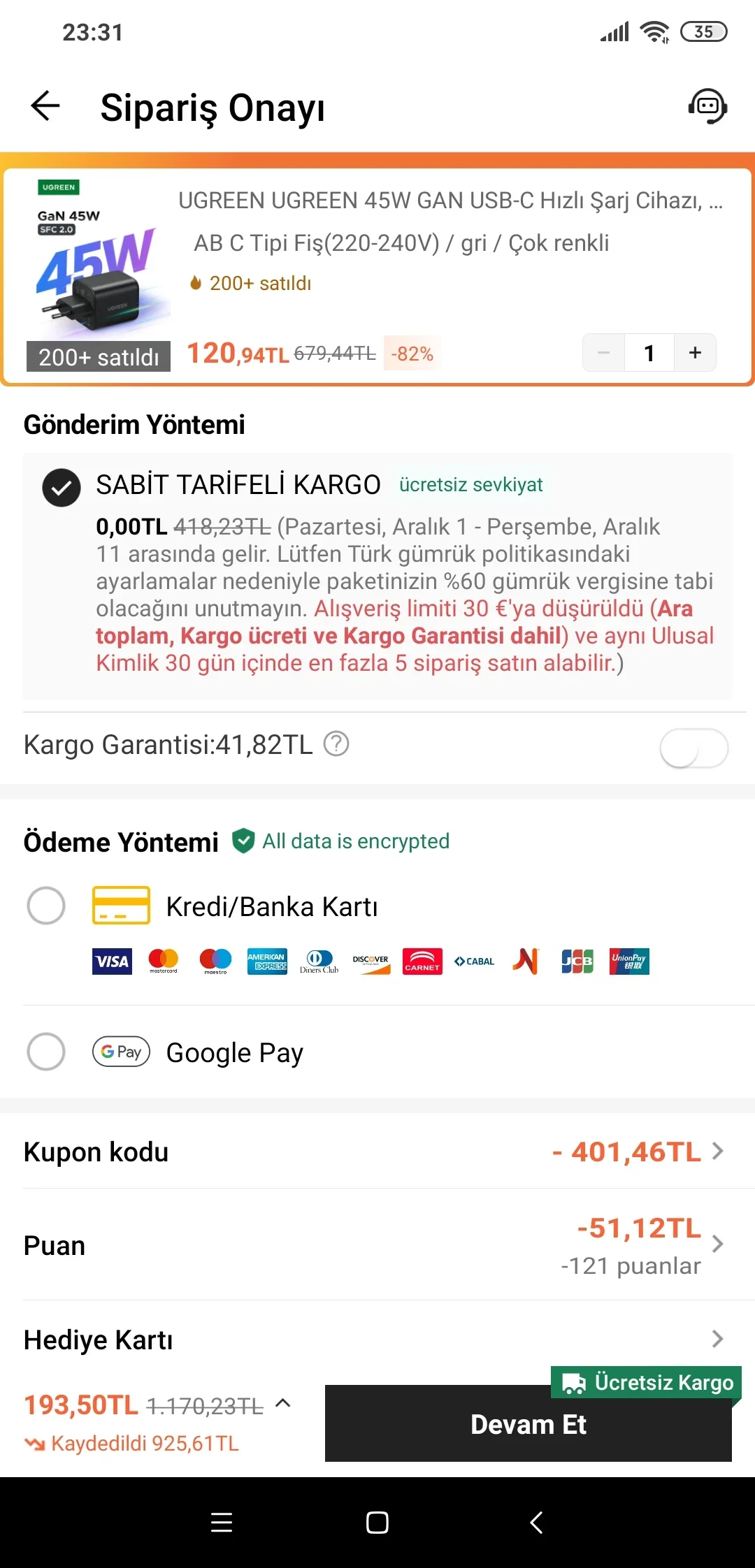Image resolution: width=755 pixels, height=1568 pixels.
Task: Click the JCB card icon
Action: (577, 961)
